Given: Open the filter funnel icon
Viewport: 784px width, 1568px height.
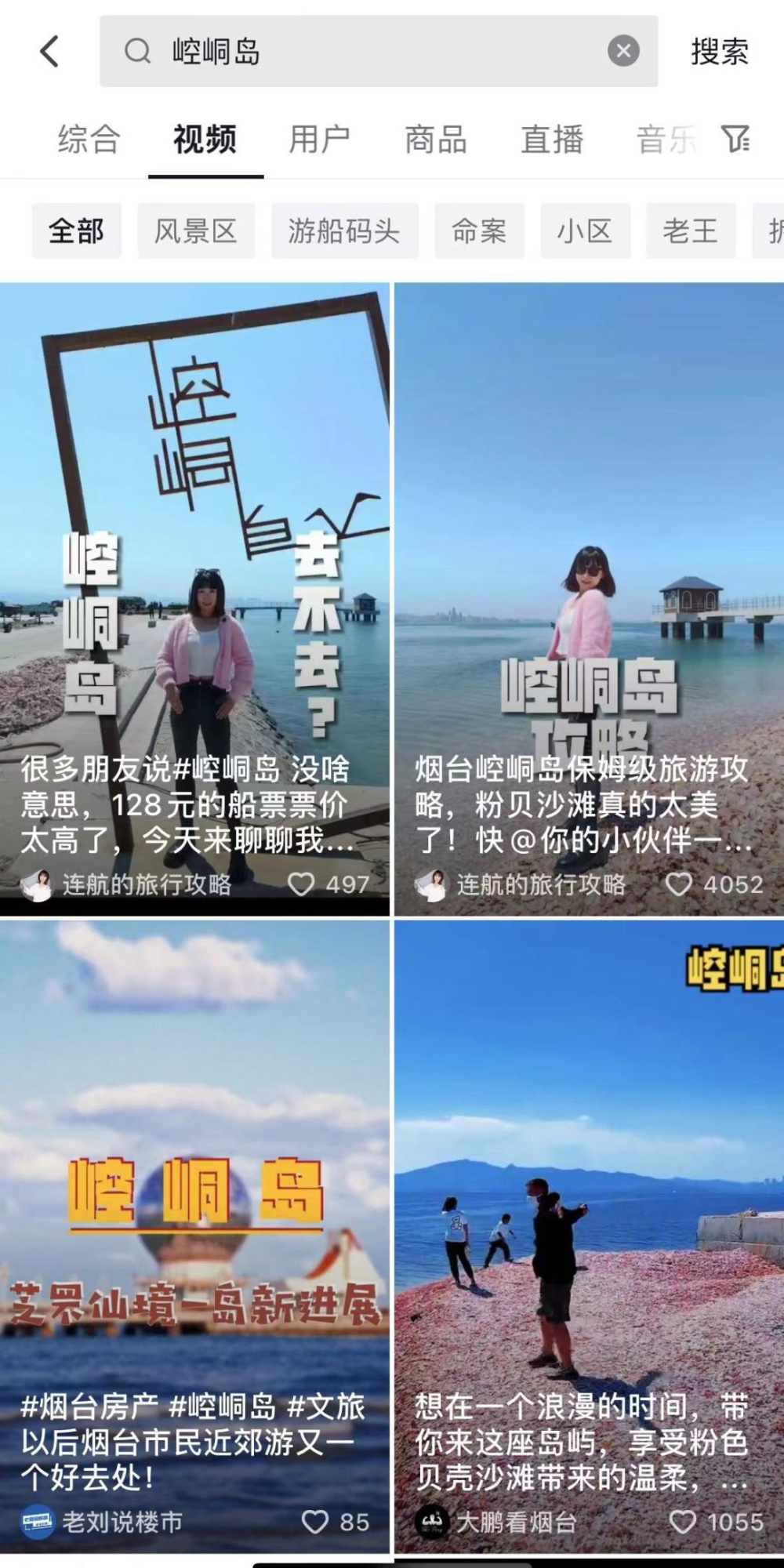Looking at the screenshot, I should point(735,140).
